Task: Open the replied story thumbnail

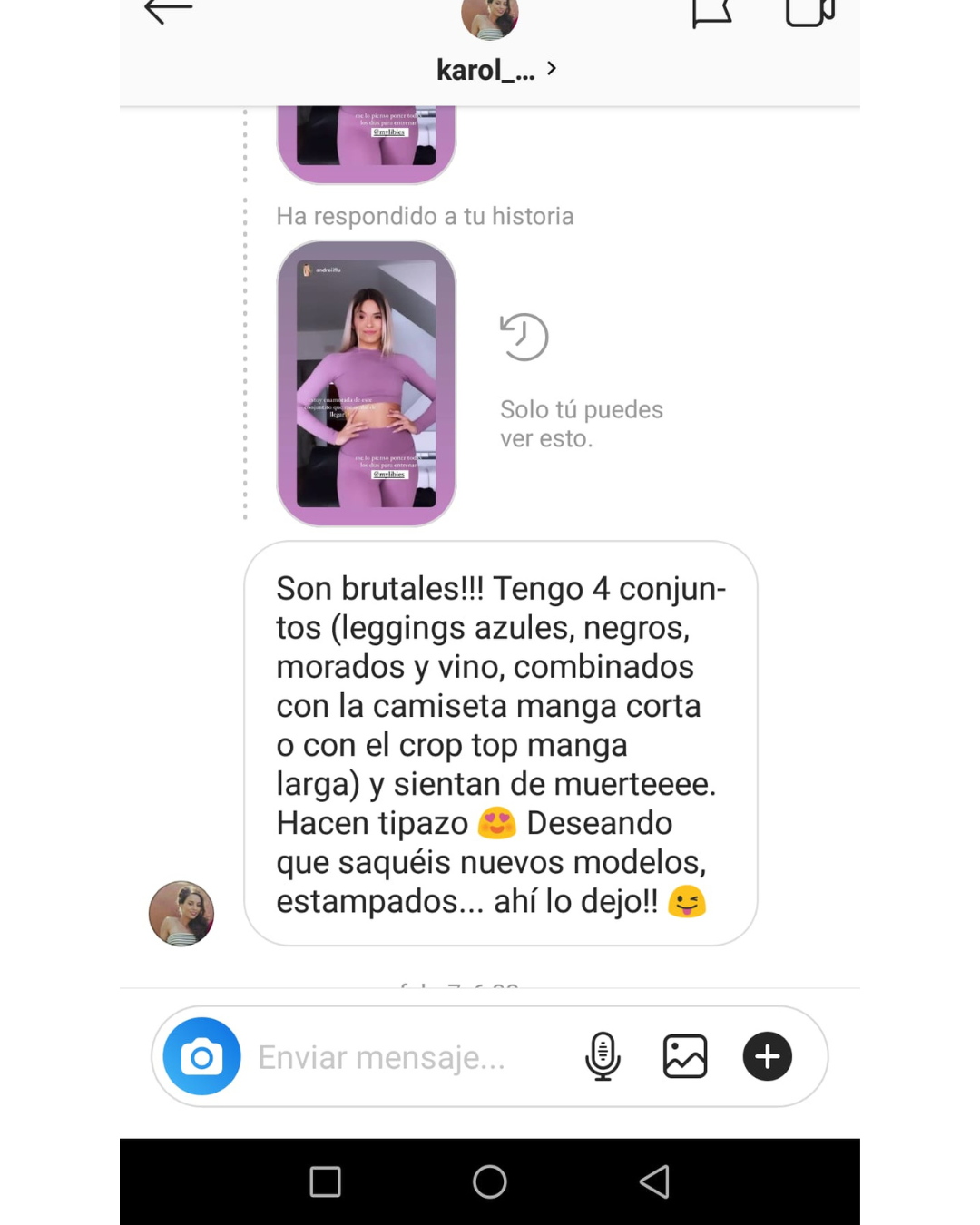Action: (366, 383)
